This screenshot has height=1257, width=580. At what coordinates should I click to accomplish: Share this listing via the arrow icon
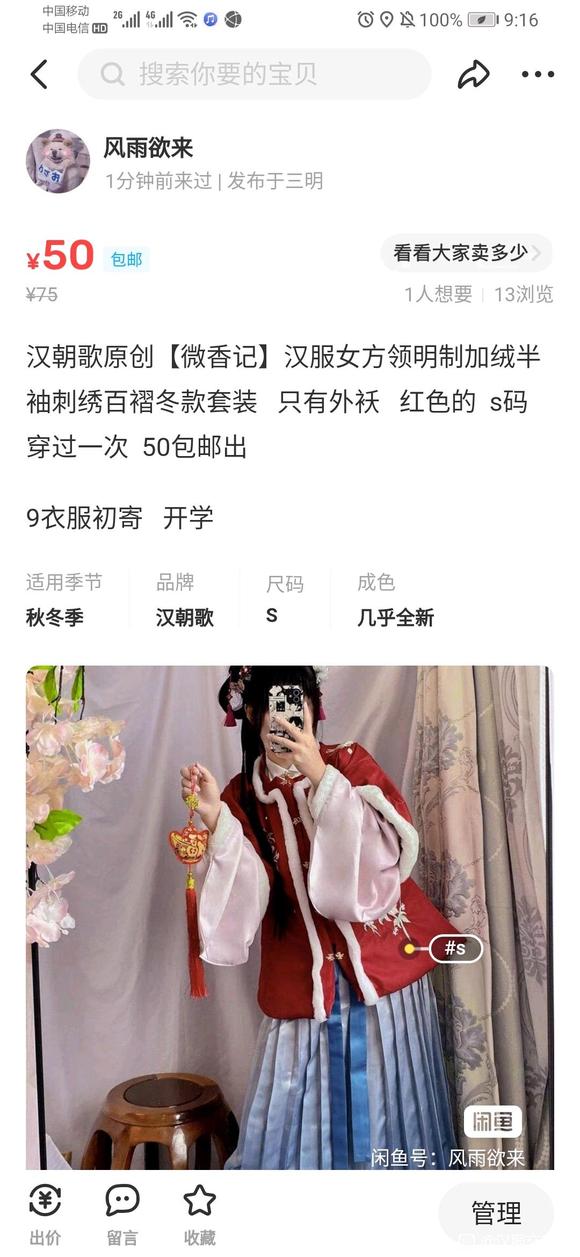tap(473, 74)
